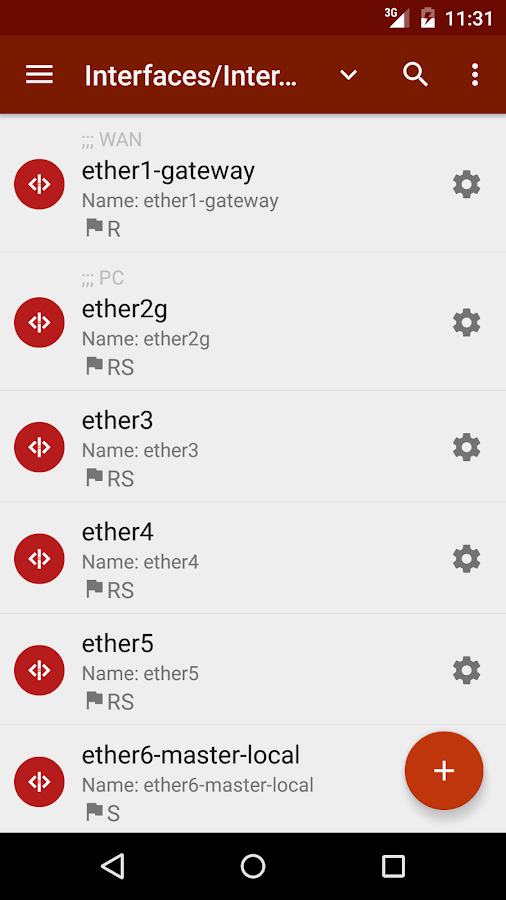This screenshot has width=506, height=900.
Task: Expand the Interfaces title dropdown arrow
Action: click(348, 75)
